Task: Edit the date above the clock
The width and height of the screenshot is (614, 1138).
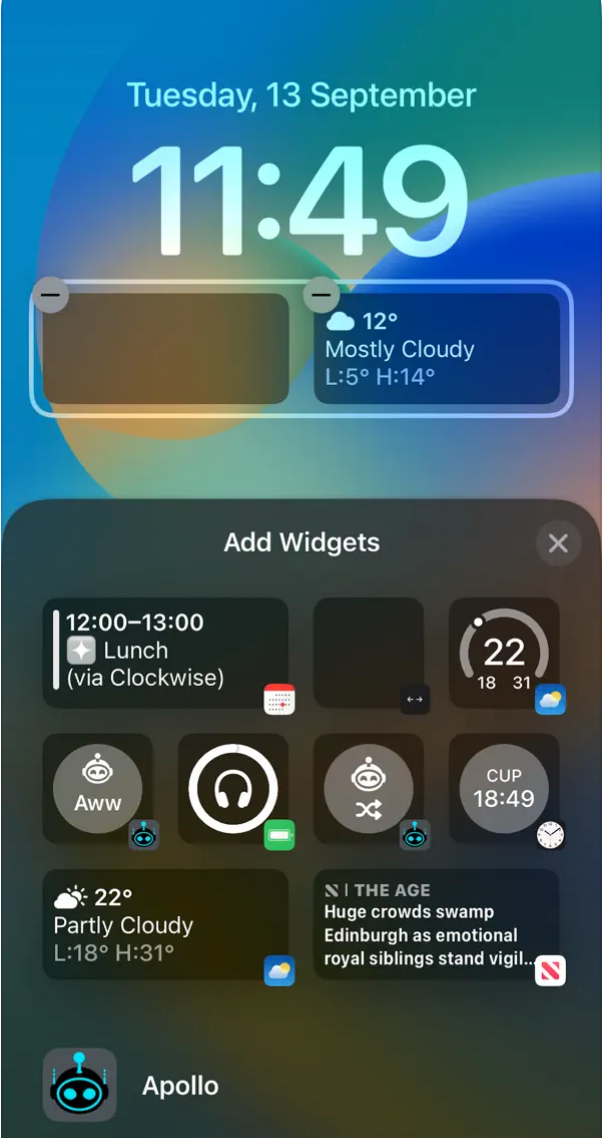Action: (301, 96)
